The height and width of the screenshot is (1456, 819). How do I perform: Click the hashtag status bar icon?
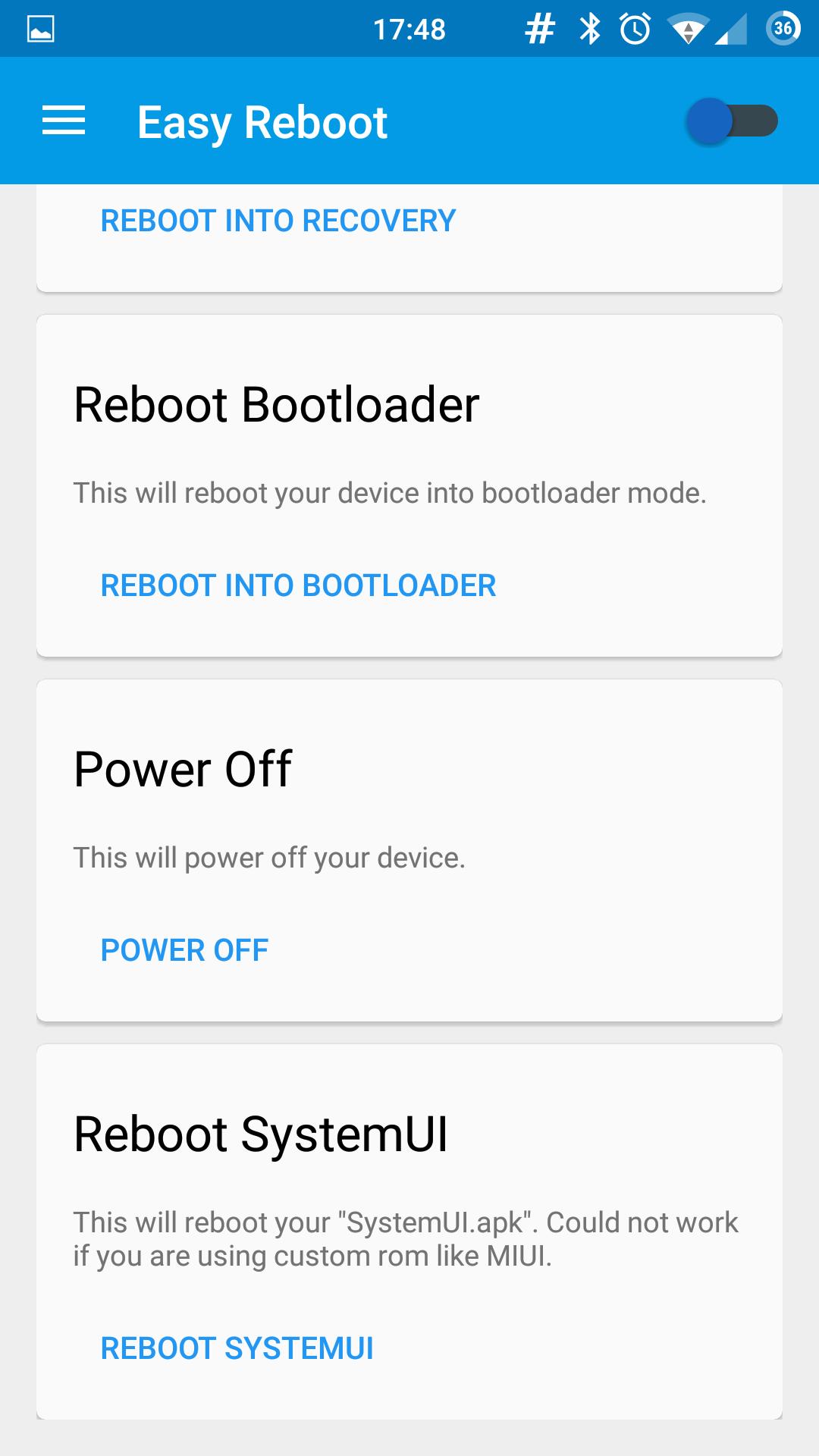[538, 27]
